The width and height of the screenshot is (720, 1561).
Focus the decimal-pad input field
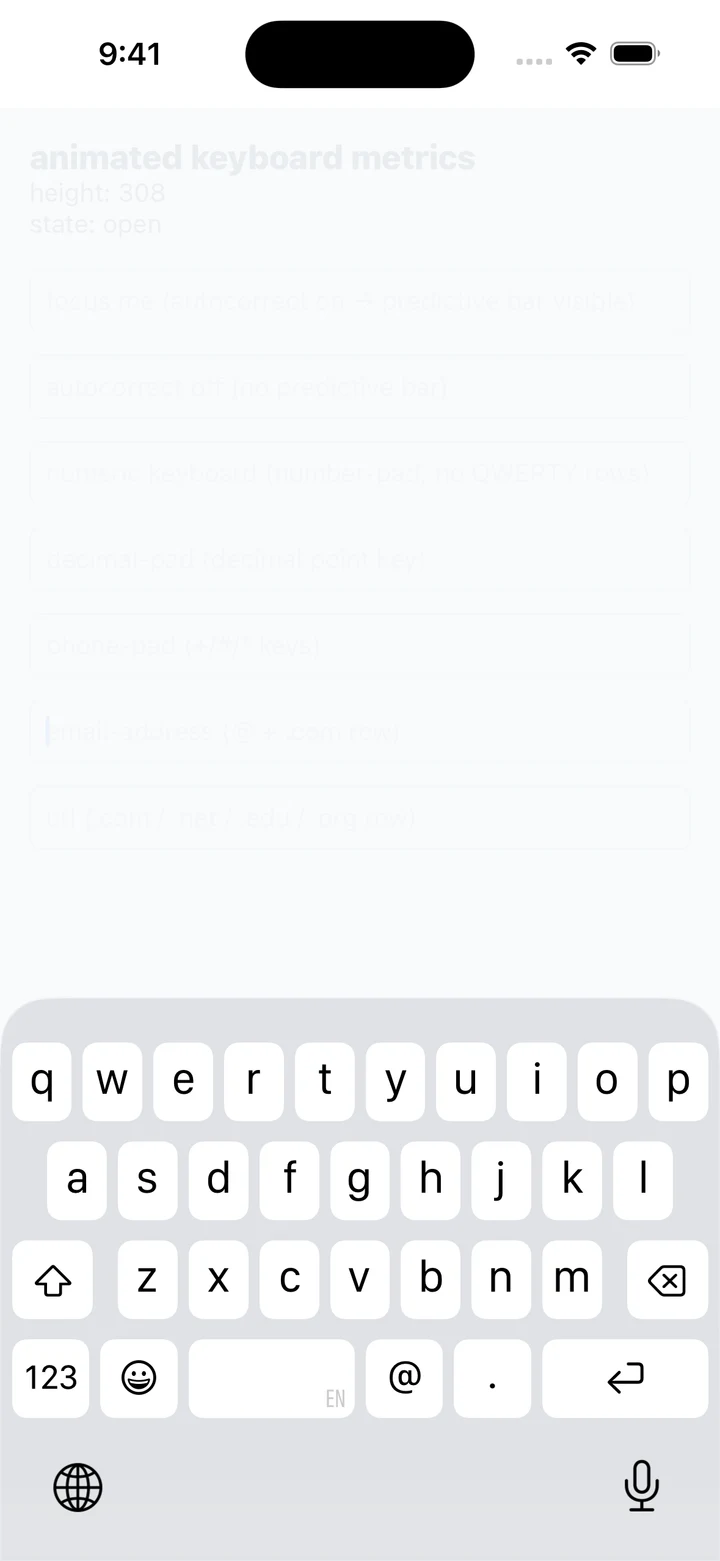coord(360,559)
